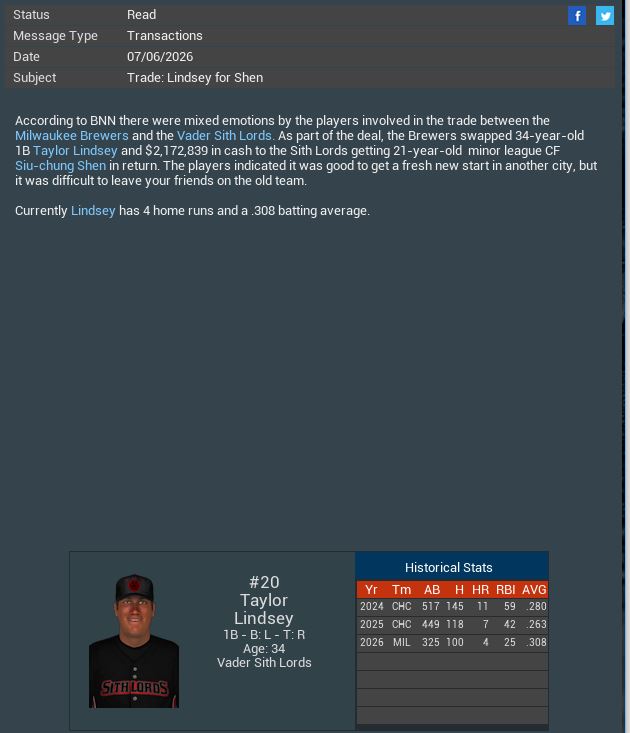Open Siu-chung Shen's player page link
The width and height of the screenshot is (630, 733).
(60, 165)
